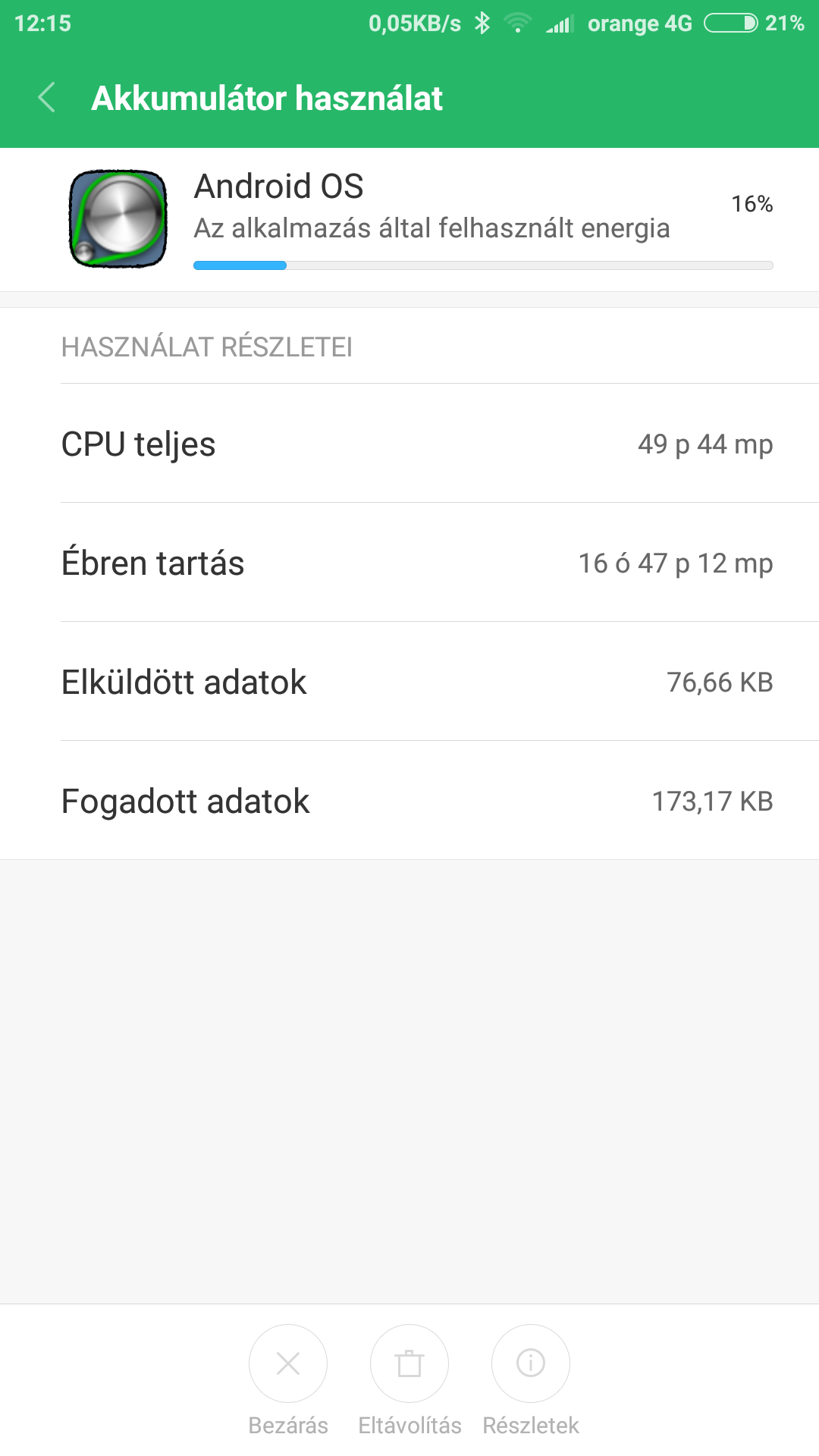The height and width of the screenshot is (1456, 819).
Task: Tap the Eltávolítás trash button
Action: pos(409,1363)
